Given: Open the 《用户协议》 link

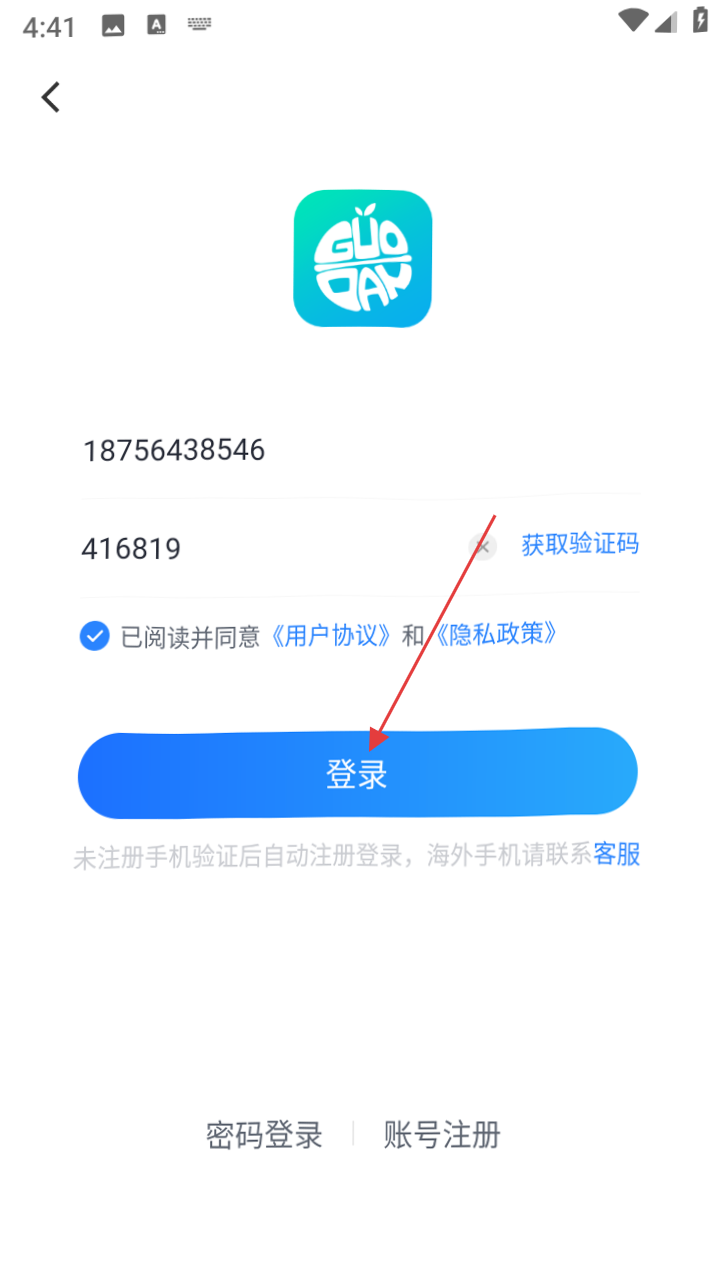Looking at the screenshot, I should coord(331,636).
